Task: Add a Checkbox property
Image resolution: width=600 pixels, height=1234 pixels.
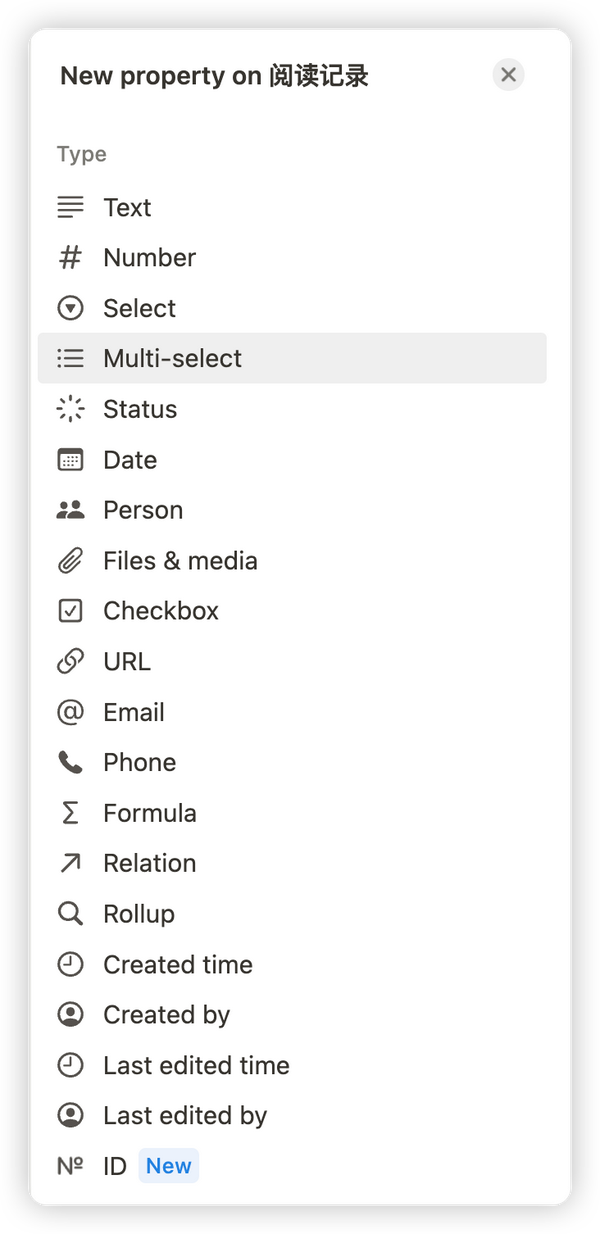Action: tap(160, 611)
